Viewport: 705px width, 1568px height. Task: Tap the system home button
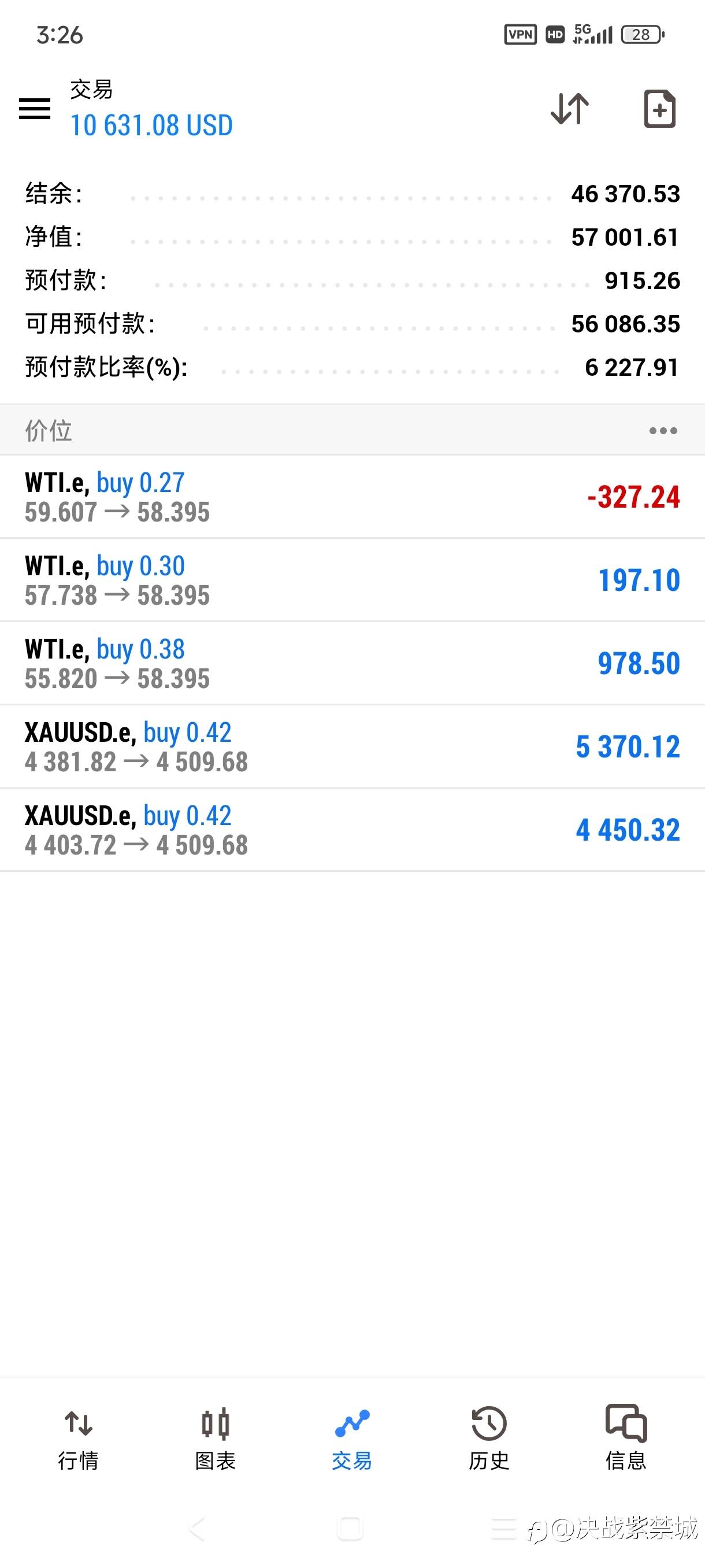350,1529
